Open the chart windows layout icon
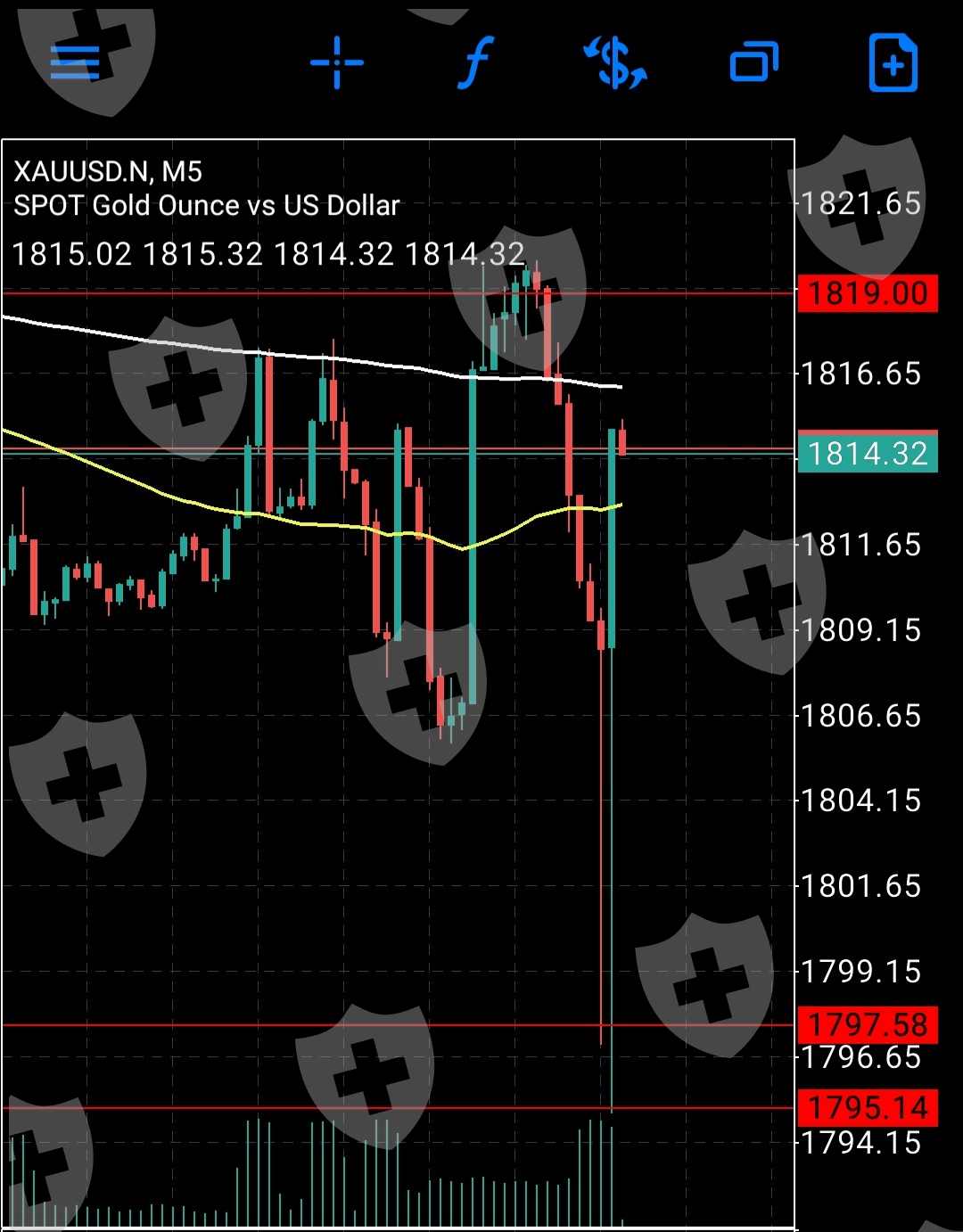 pyautogui.click(x=754, y=62)
